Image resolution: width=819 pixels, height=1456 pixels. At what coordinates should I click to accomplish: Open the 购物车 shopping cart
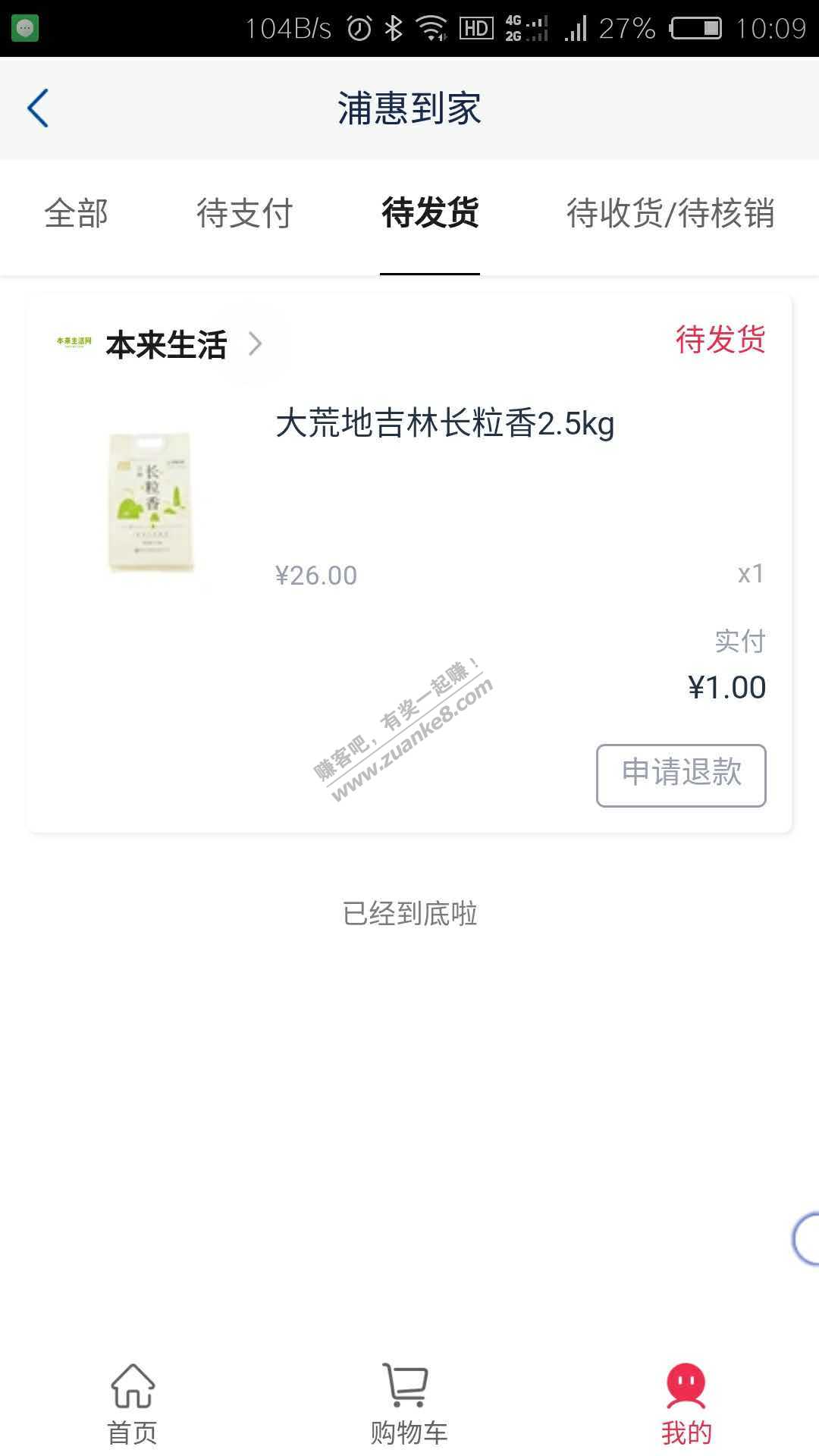[409, 1403]
